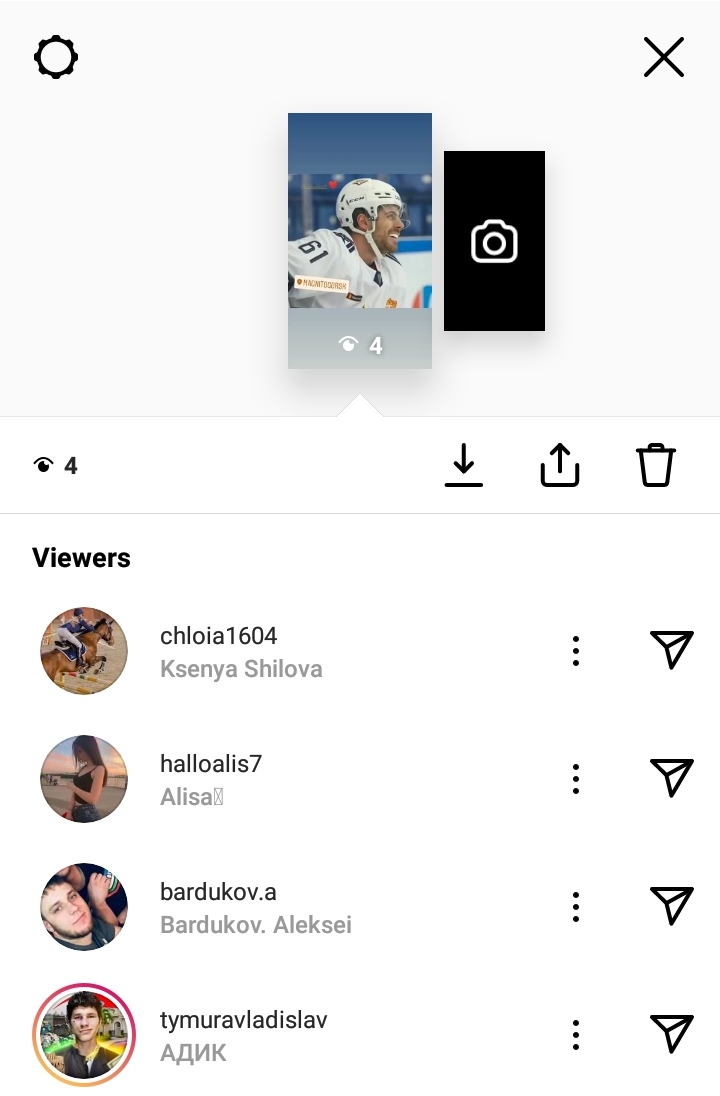Image resolution: width=720 pixels, height=1096 pixels.
Task: Open more options for tymuravladislav
Action: pyautogui.click(x=576, y=1034)
